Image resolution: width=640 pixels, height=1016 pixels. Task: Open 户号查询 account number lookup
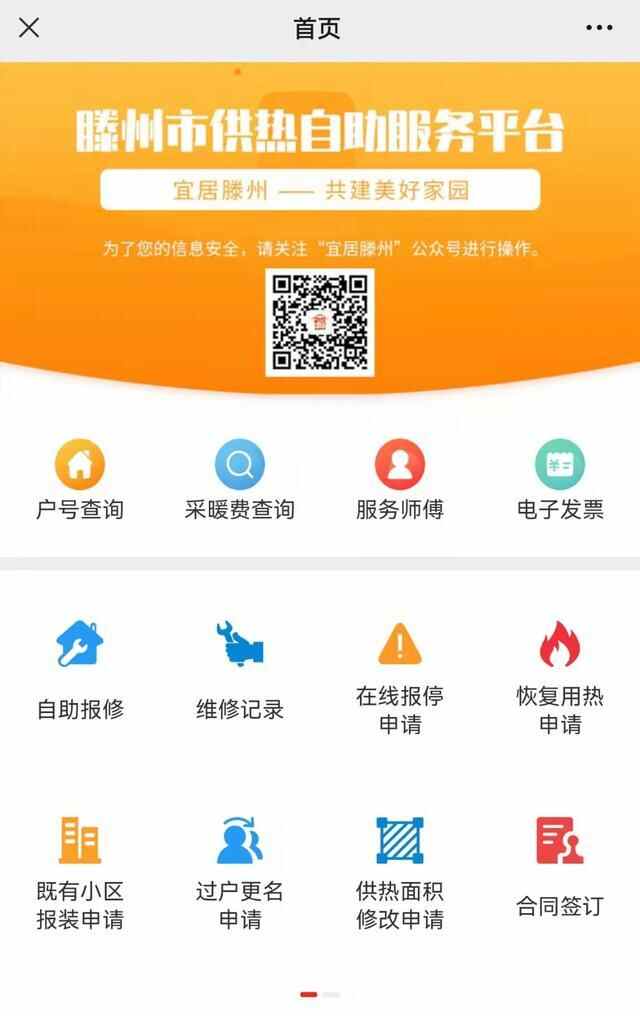coord(80,482)
